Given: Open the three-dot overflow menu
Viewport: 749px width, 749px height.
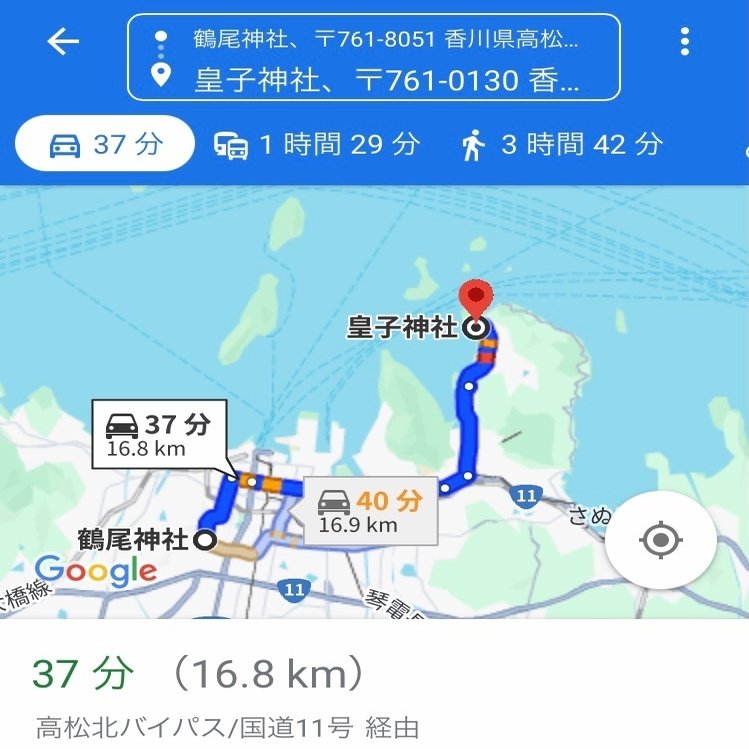Looking at the screenshot, I should coord(684,42).
